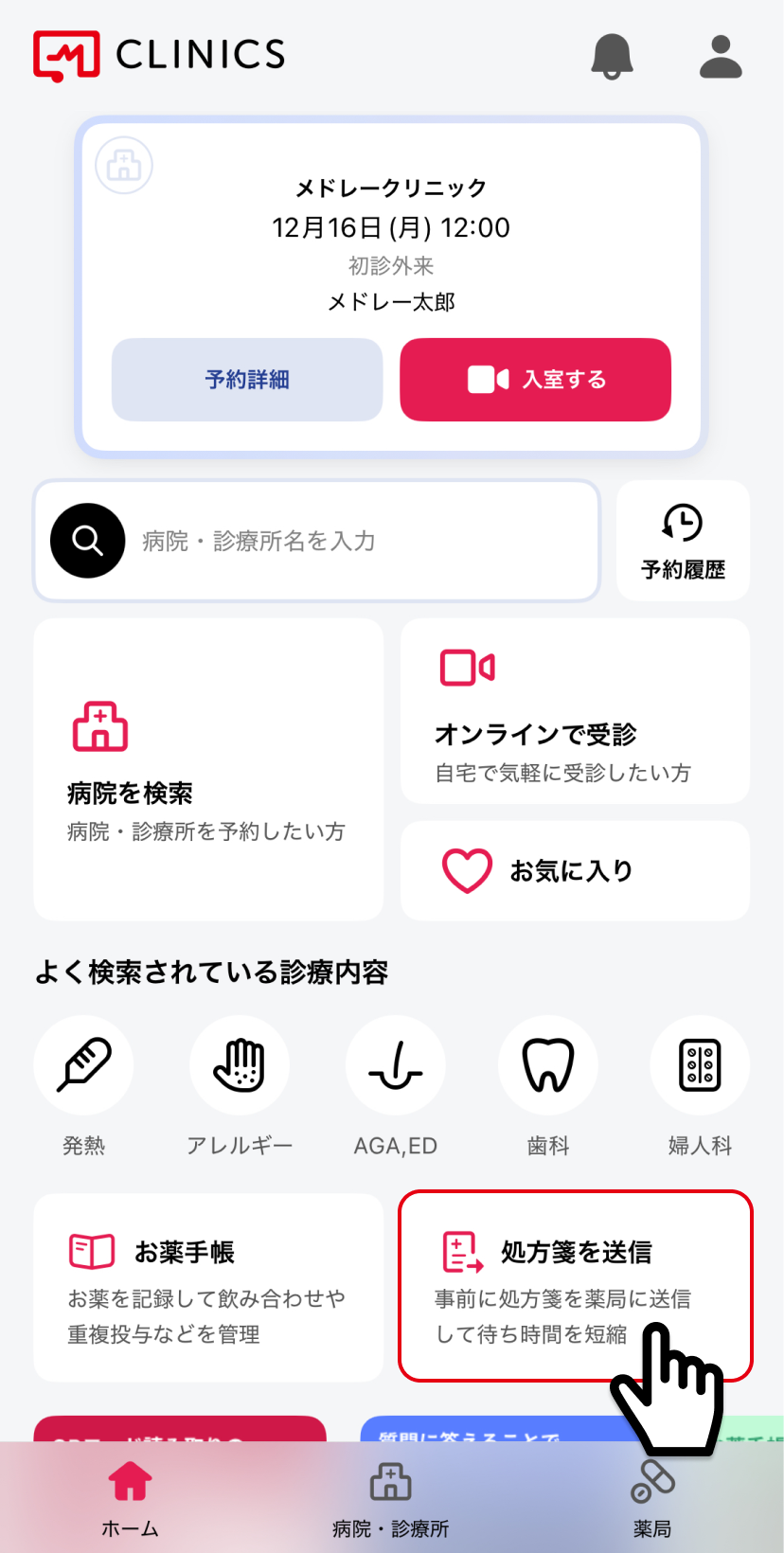The image size is (784, 1553).
Task: Open the user profile icon
Action: [x=721, y=56]
